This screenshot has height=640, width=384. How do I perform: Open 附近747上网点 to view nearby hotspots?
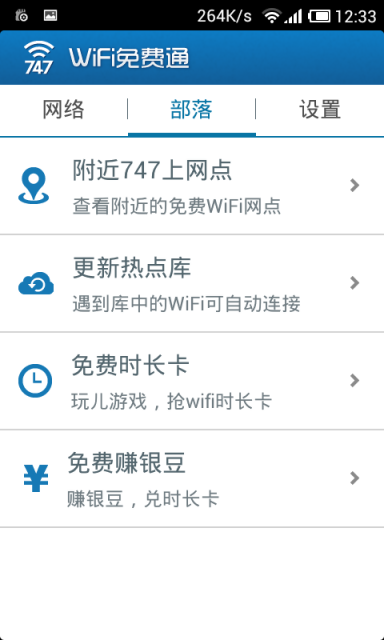[x=192, y=186]
